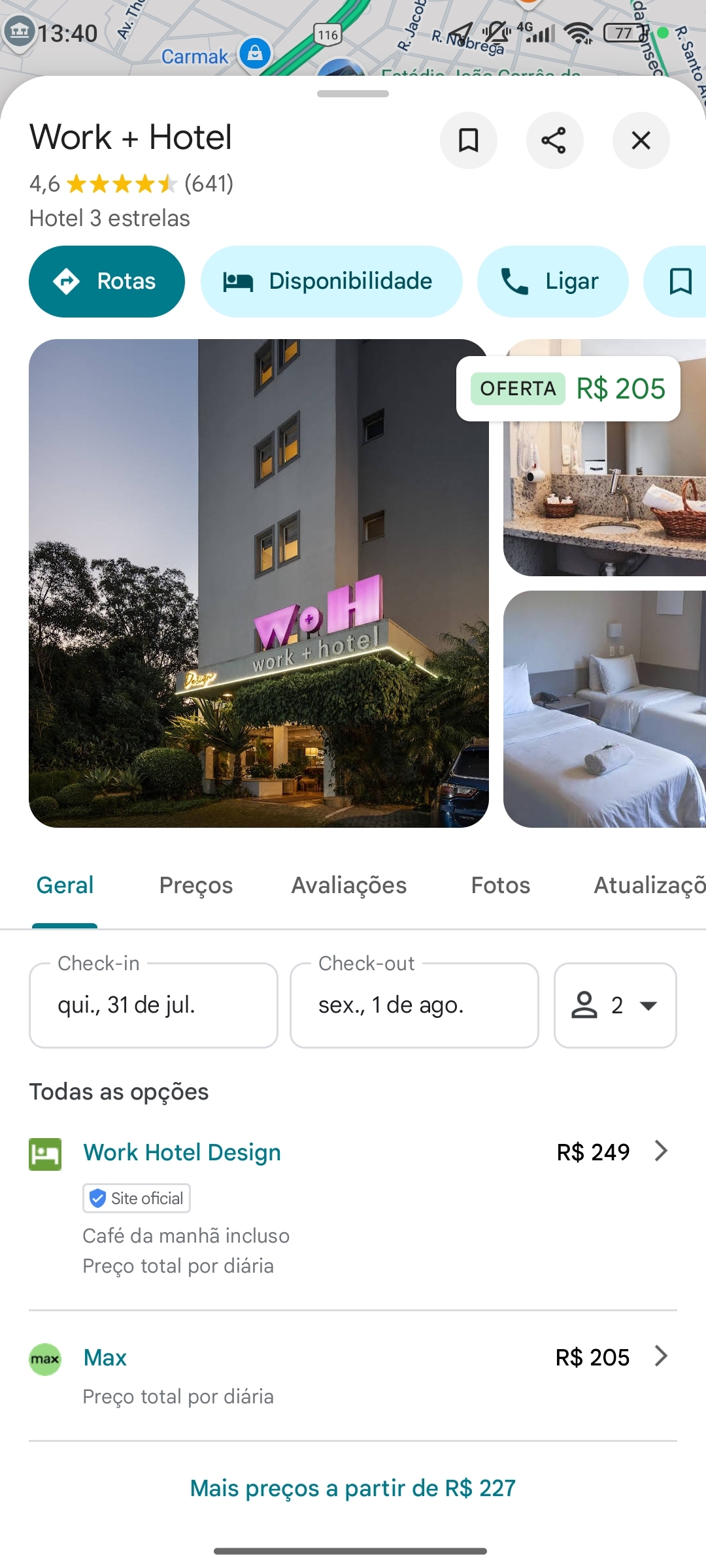
Task: Open the hotel exterior photo
Action: (x=258, y=583)
